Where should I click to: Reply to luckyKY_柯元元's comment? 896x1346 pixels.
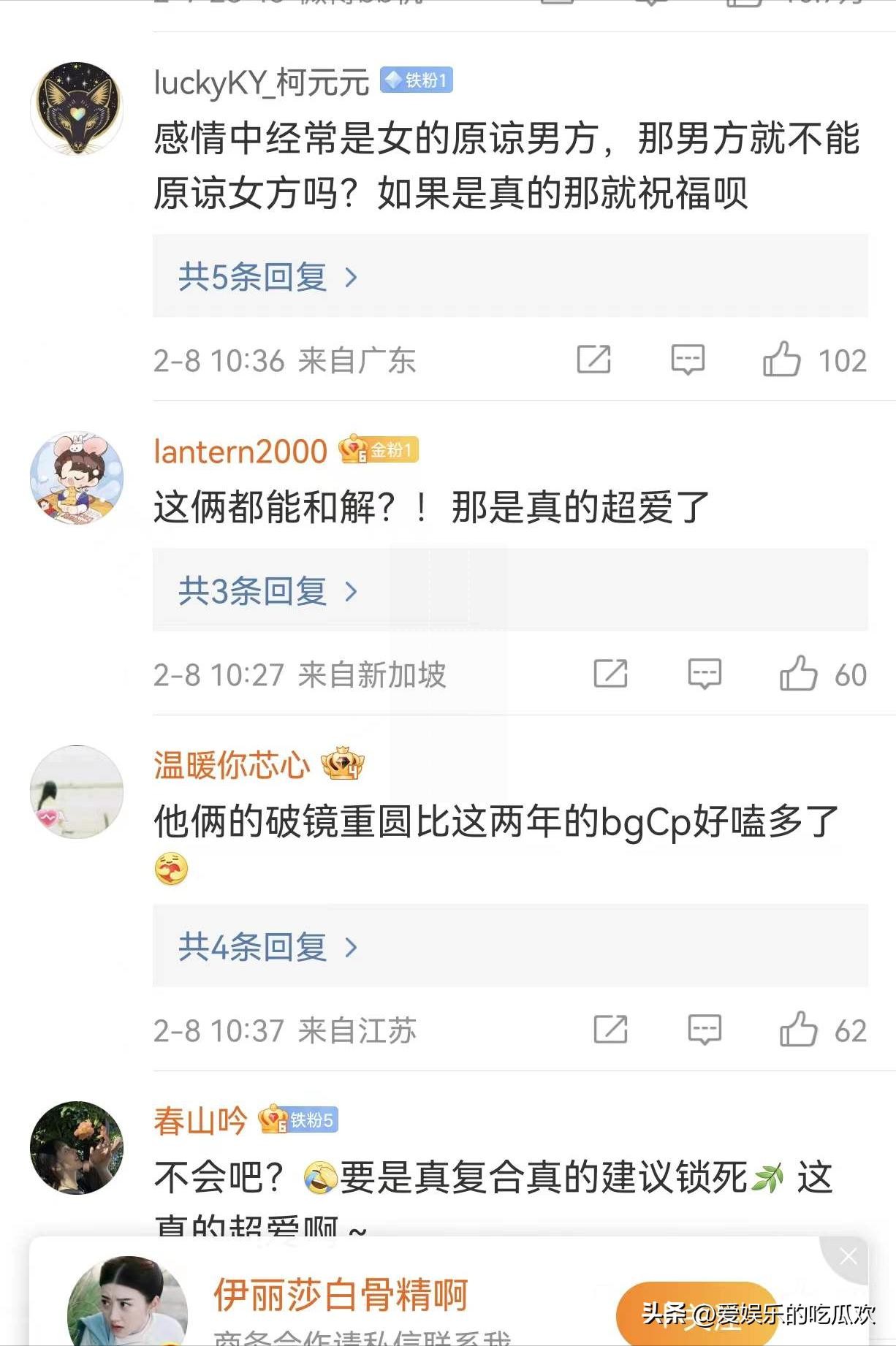tap(688, 360)
